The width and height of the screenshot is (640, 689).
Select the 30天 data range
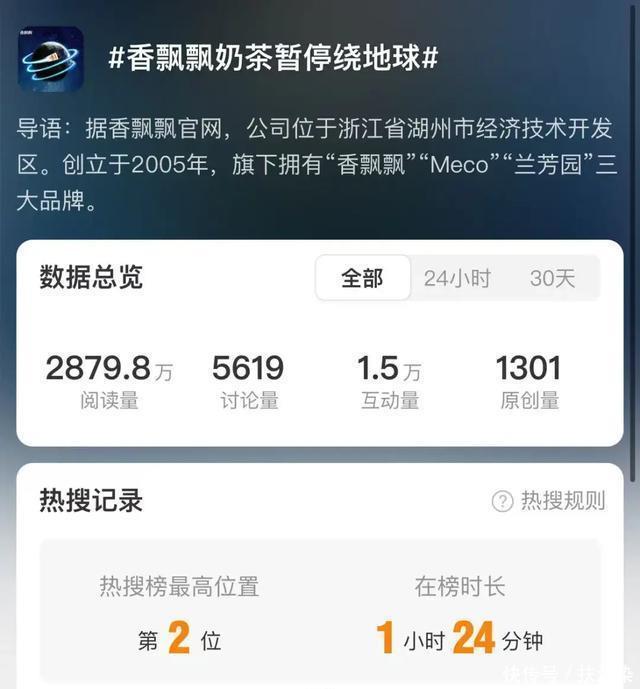(x=552, y=278)
